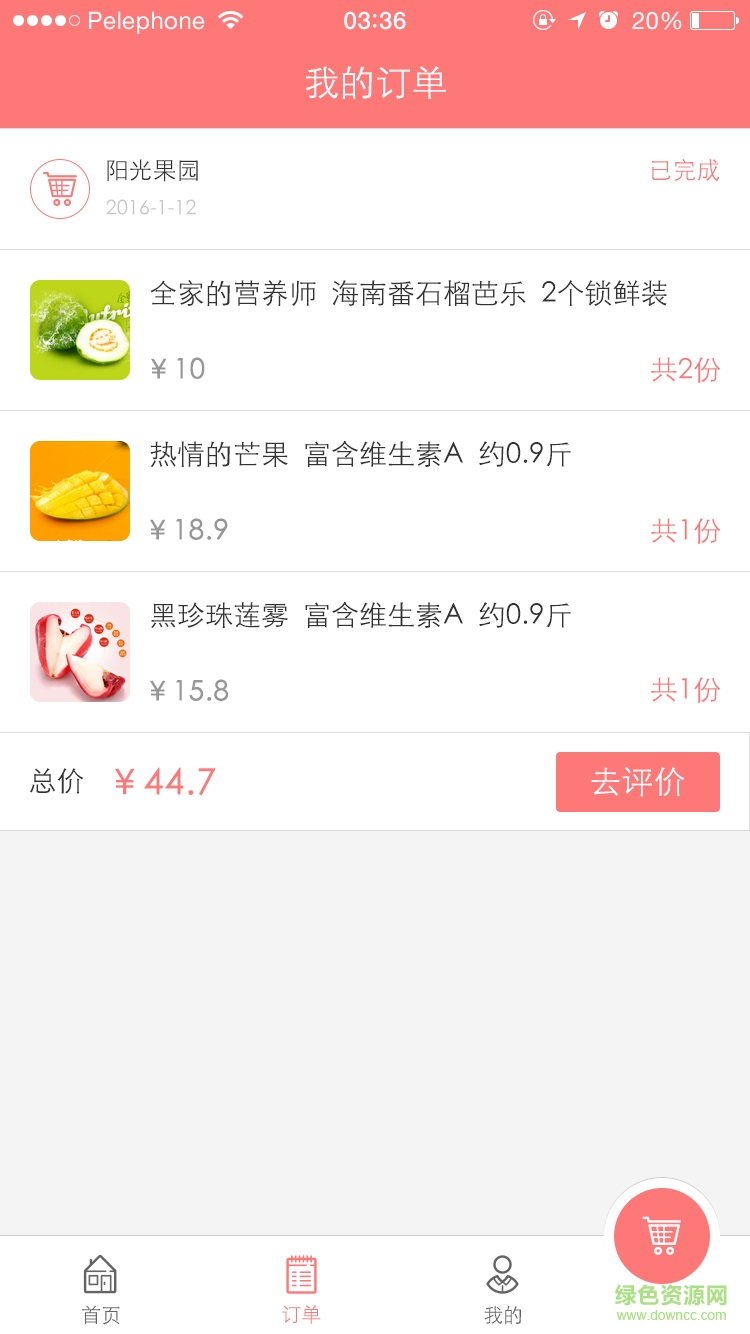Tap the alarm clock icon in status bar
This screenshot has height=1334, width=750.
(x=609, y=19)
